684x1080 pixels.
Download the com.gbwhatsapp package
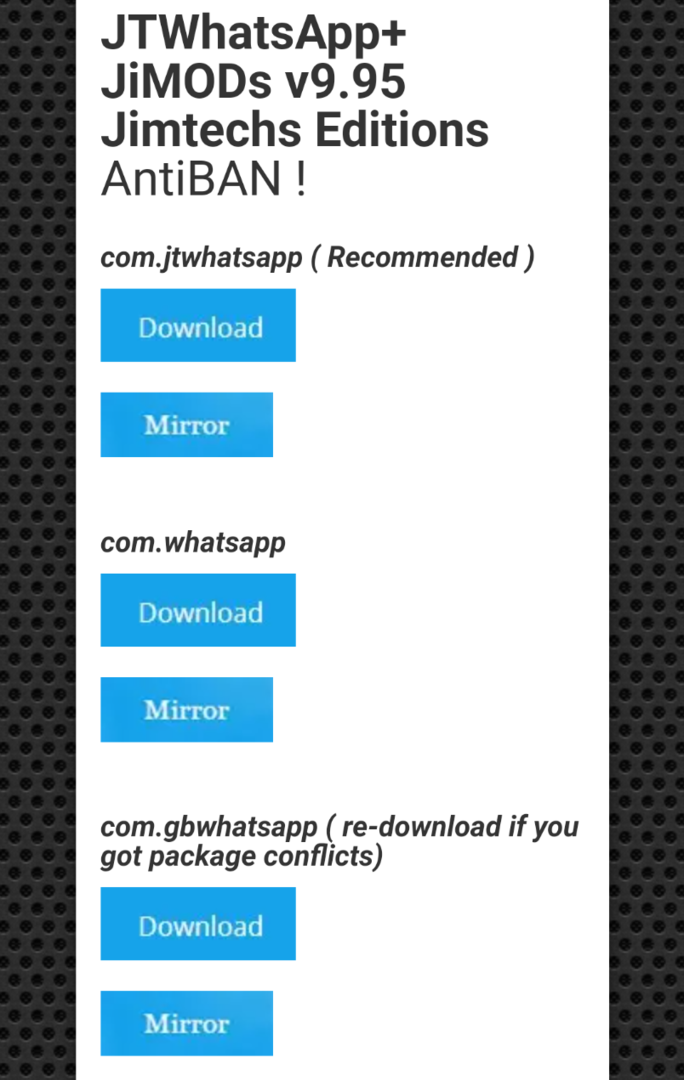pyautogui.click(x=198, y=924)
